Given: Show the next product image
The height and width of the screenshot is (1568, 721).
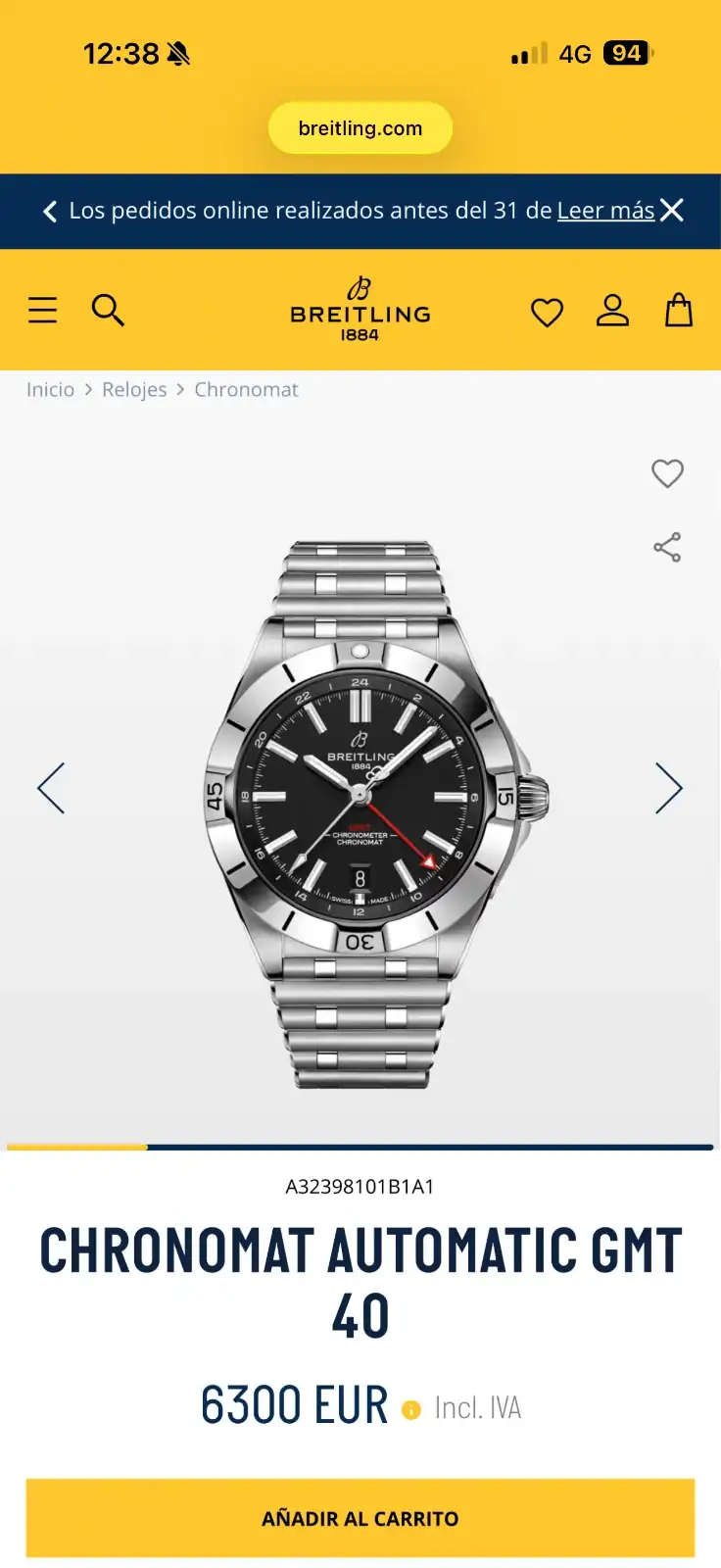Looking at the screenshot, I should tap(668, 788).
